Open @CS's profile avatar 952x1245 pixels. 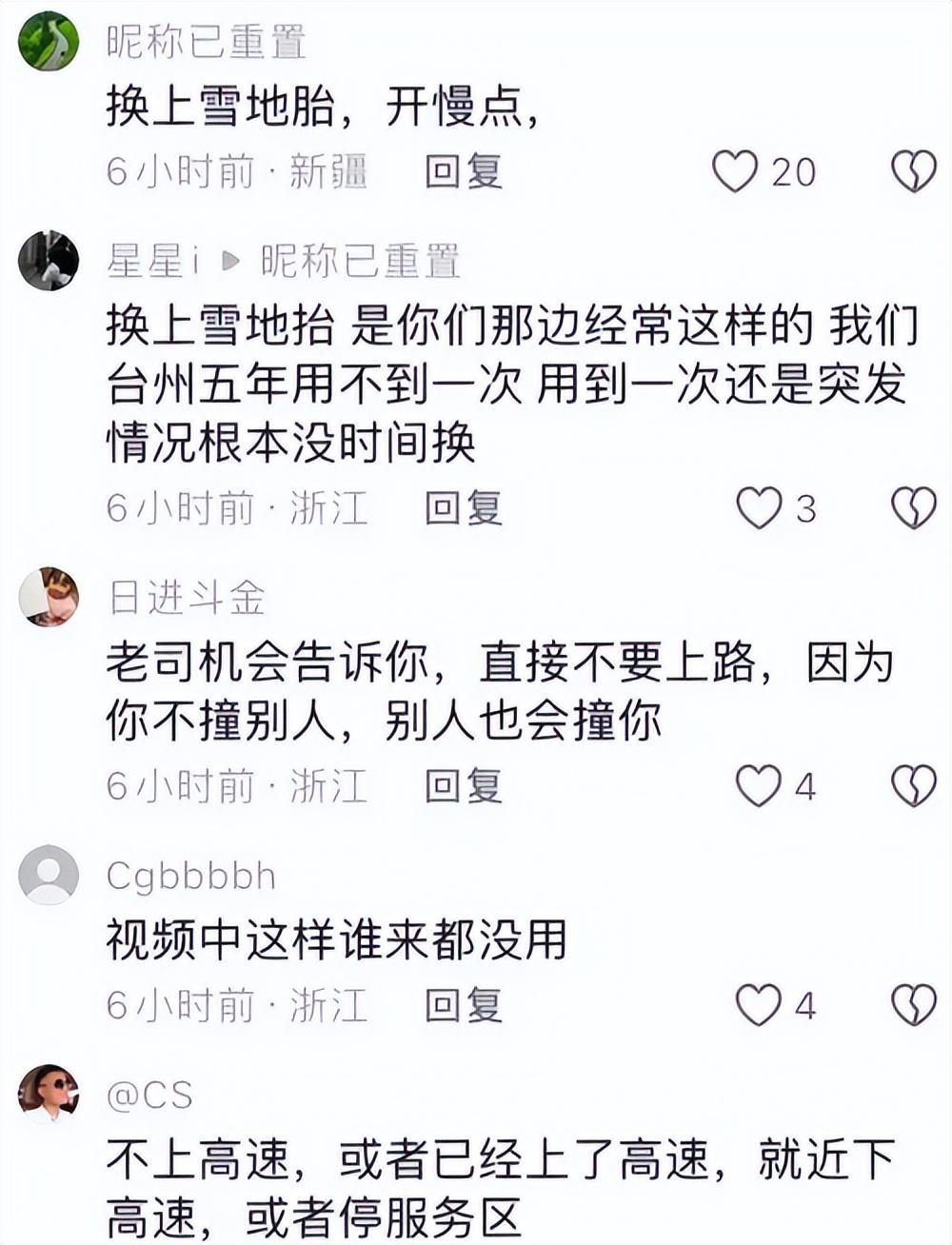pyautogui.click(x=49, y=1094)
